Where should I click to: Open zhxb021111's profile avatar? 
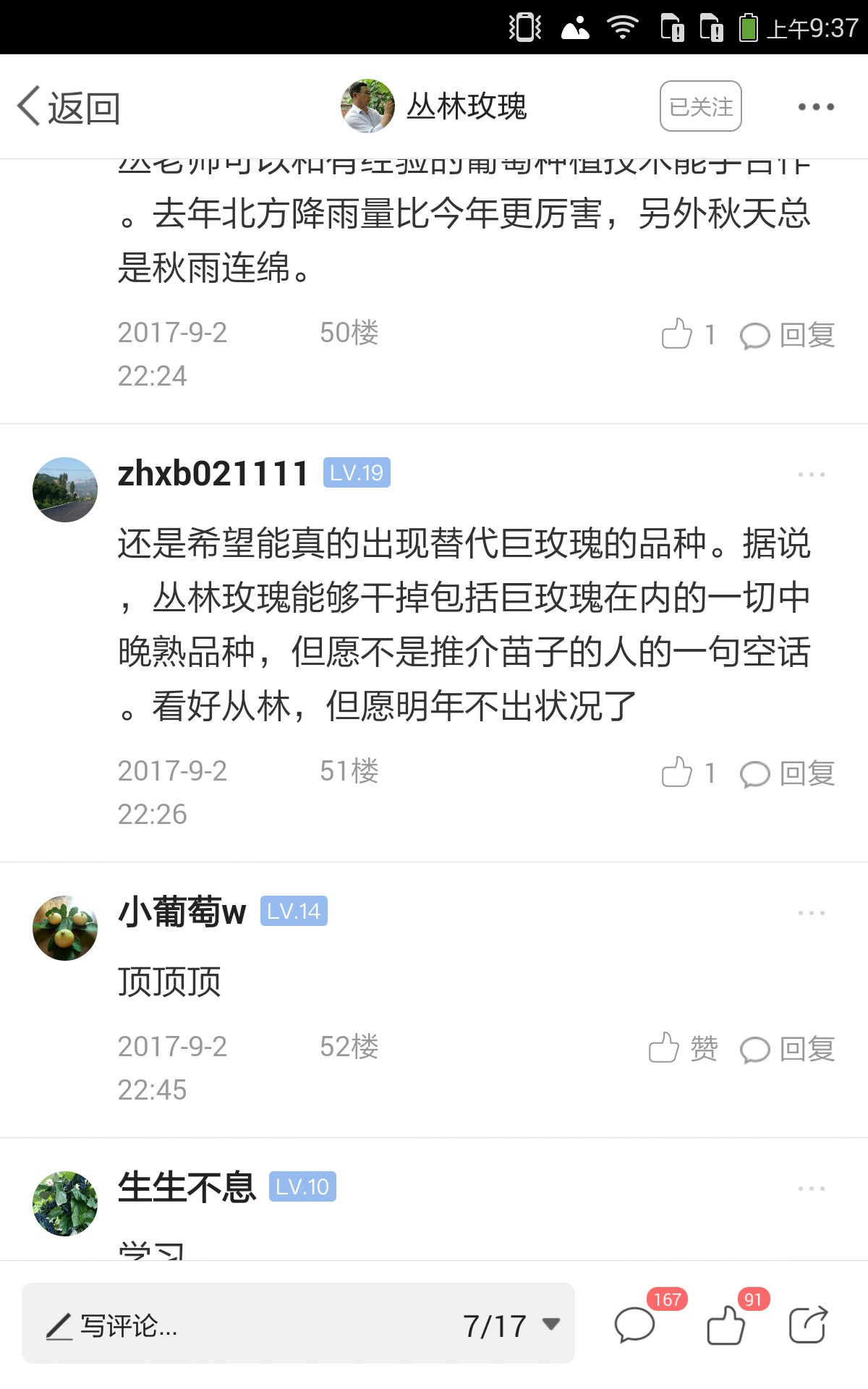[65, 490]
